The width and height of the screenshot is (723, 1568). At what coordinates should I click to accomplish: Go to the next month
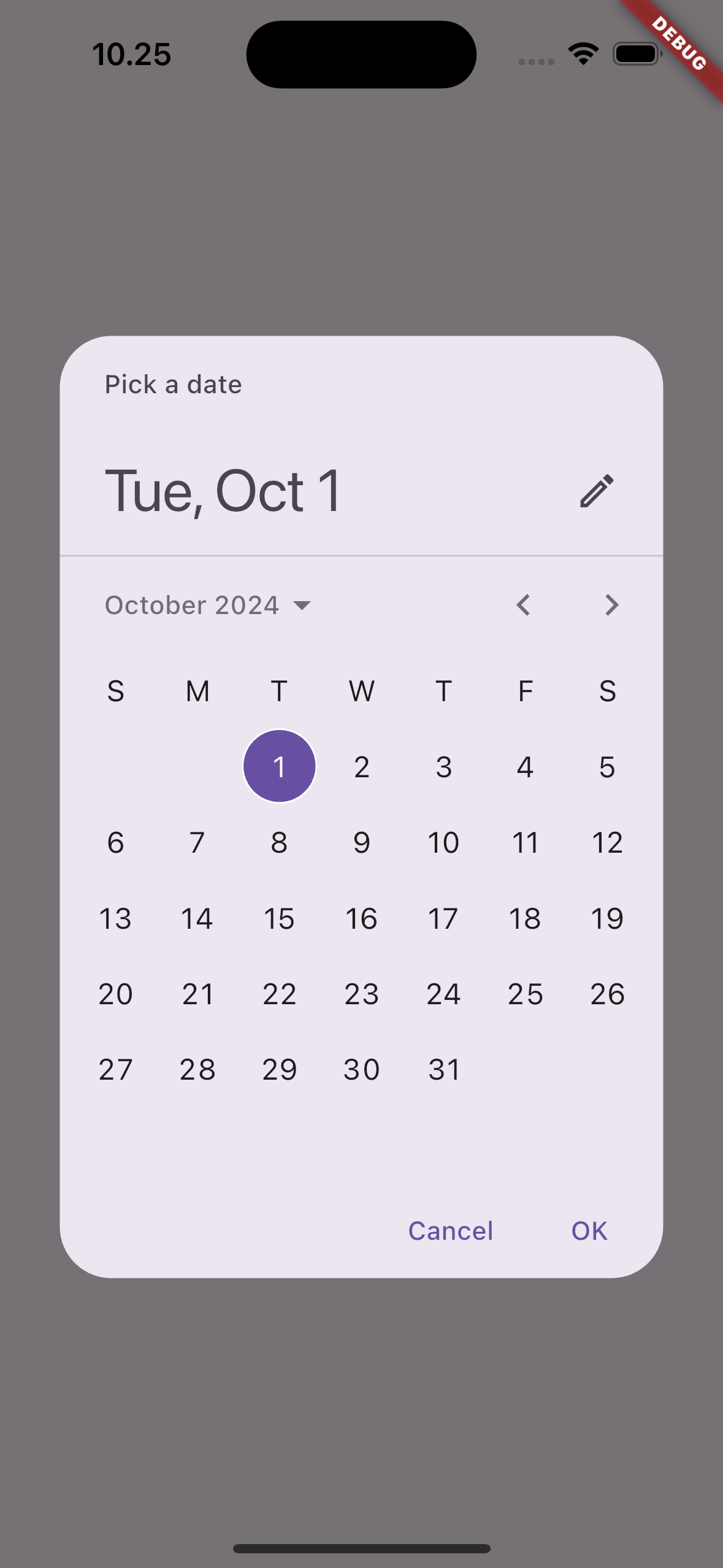[611, 605]
